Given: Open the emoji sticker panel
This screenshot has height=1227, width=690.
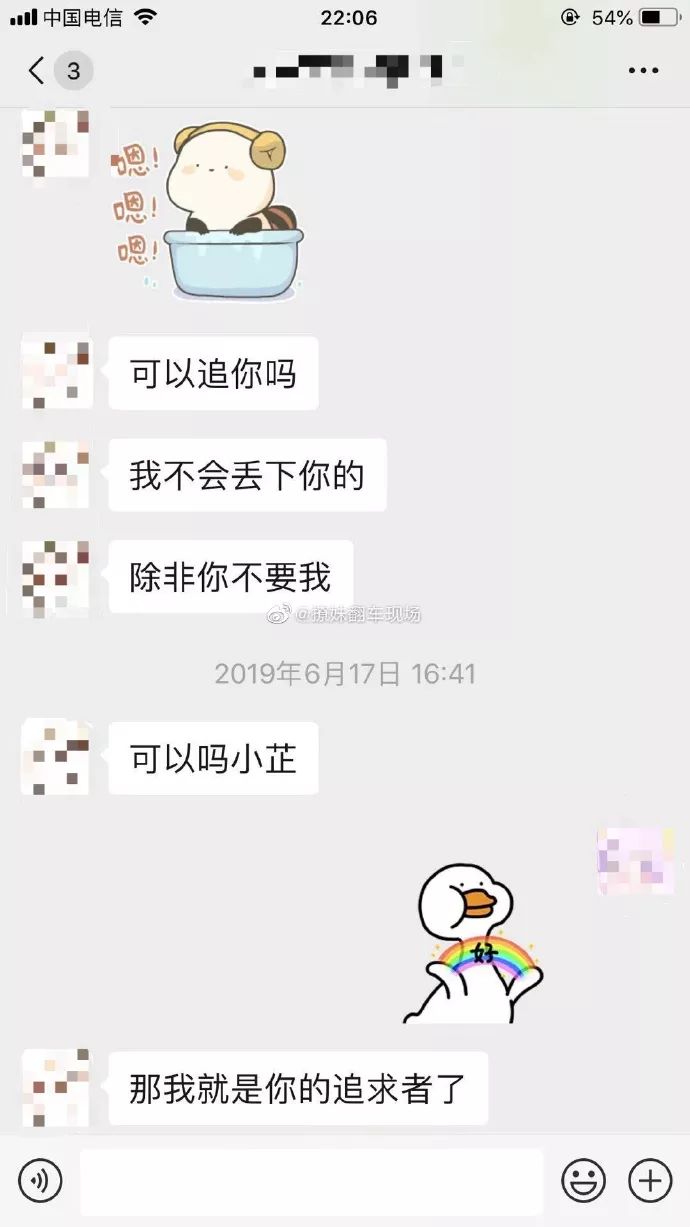Looking at the screenshot, I should [583, 1181].
